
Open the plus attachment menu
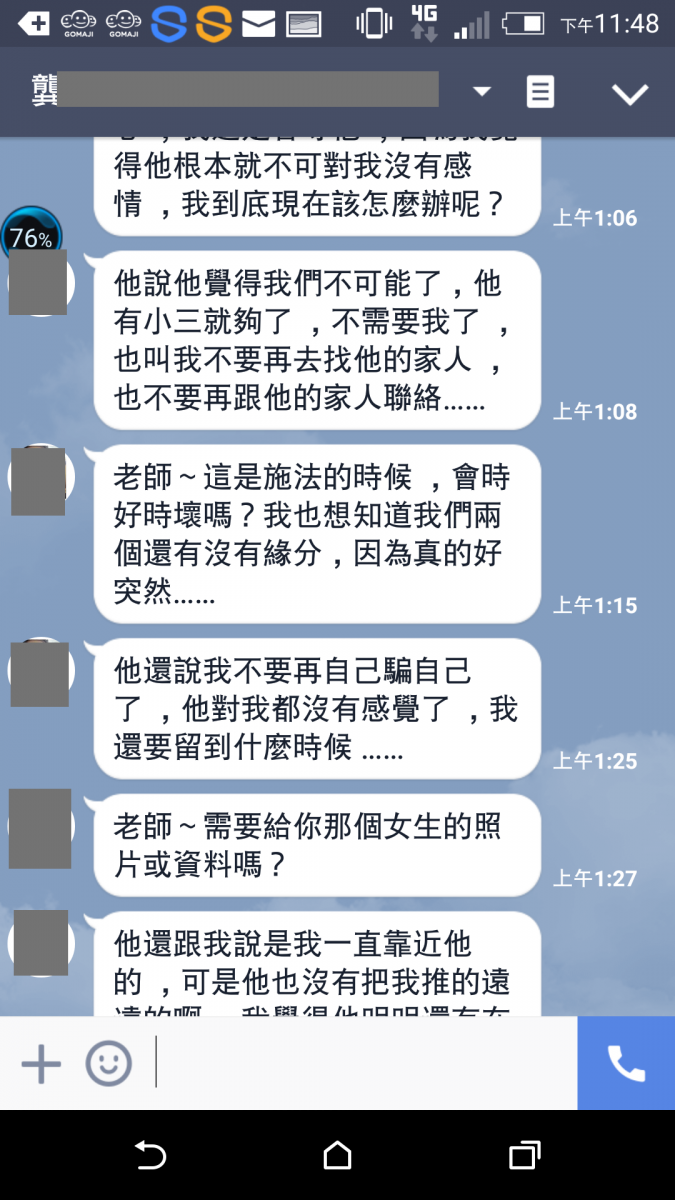[41, 1063]
